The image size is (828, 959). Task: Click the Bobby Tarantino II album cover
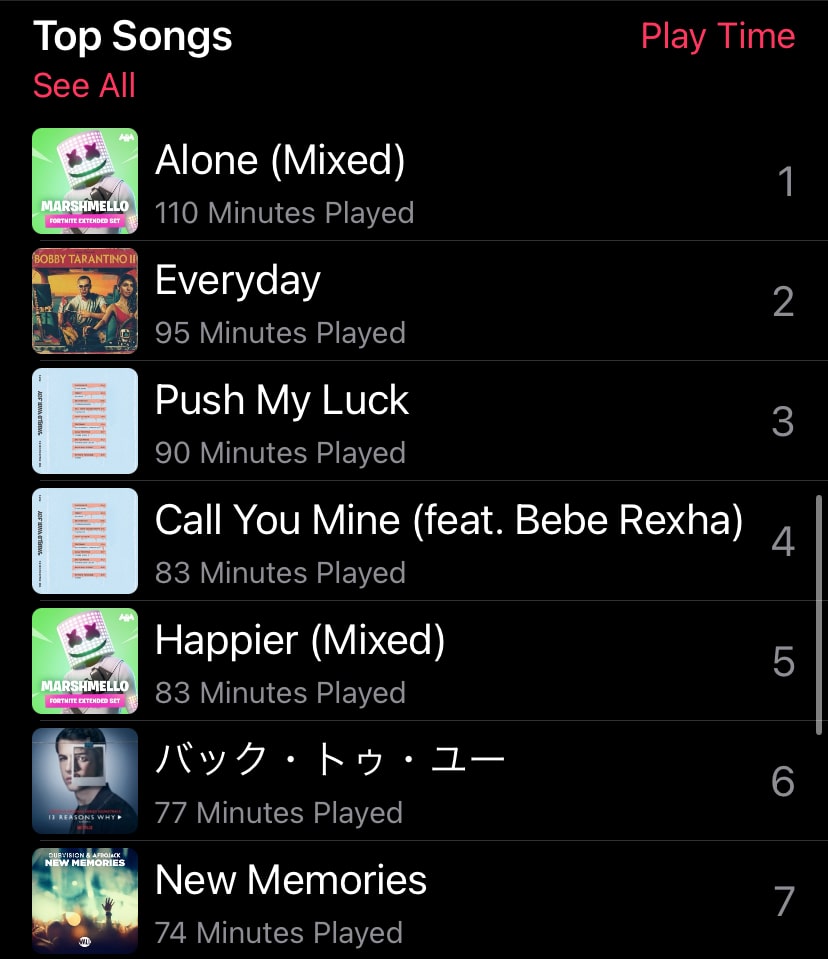click(x=84, y=300)
